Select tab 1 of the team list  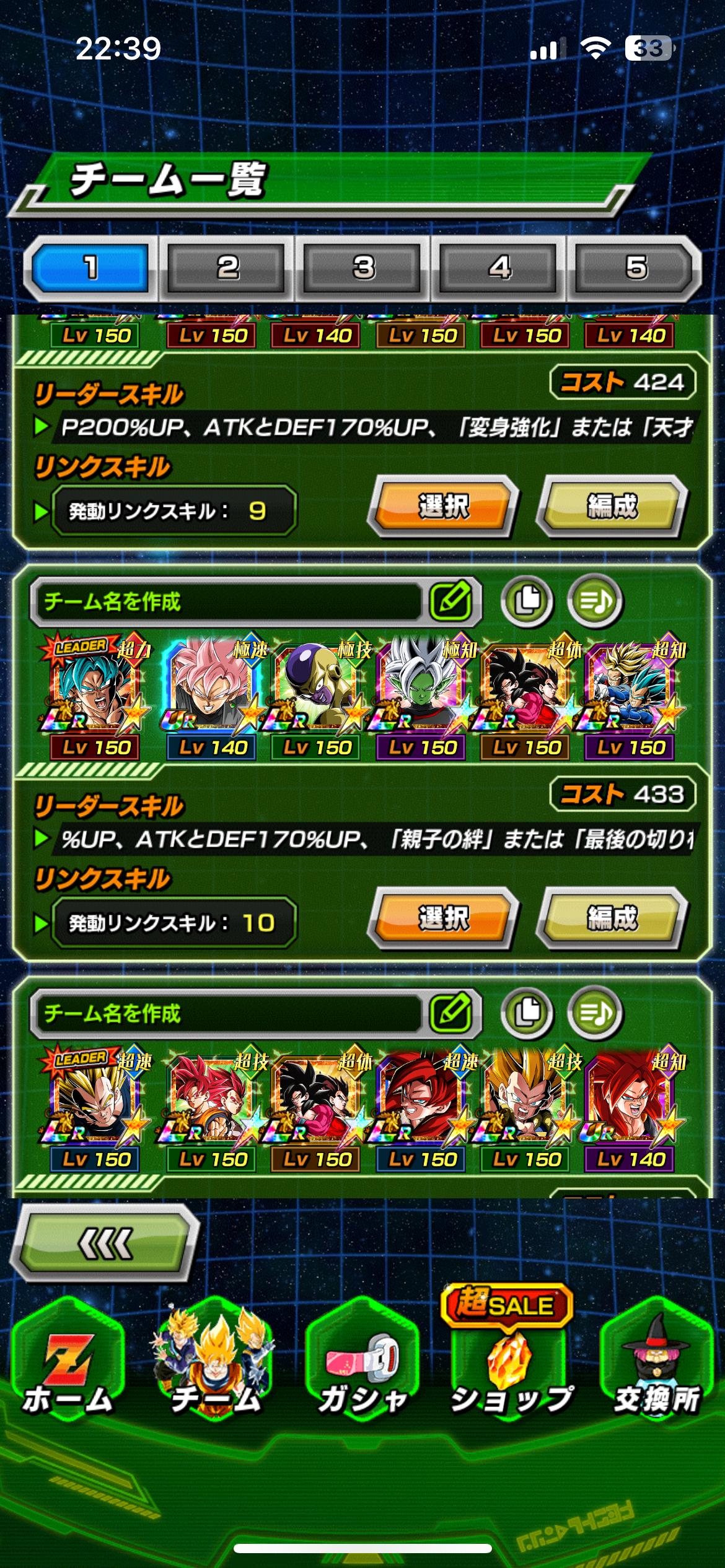[x=90, y=268]
